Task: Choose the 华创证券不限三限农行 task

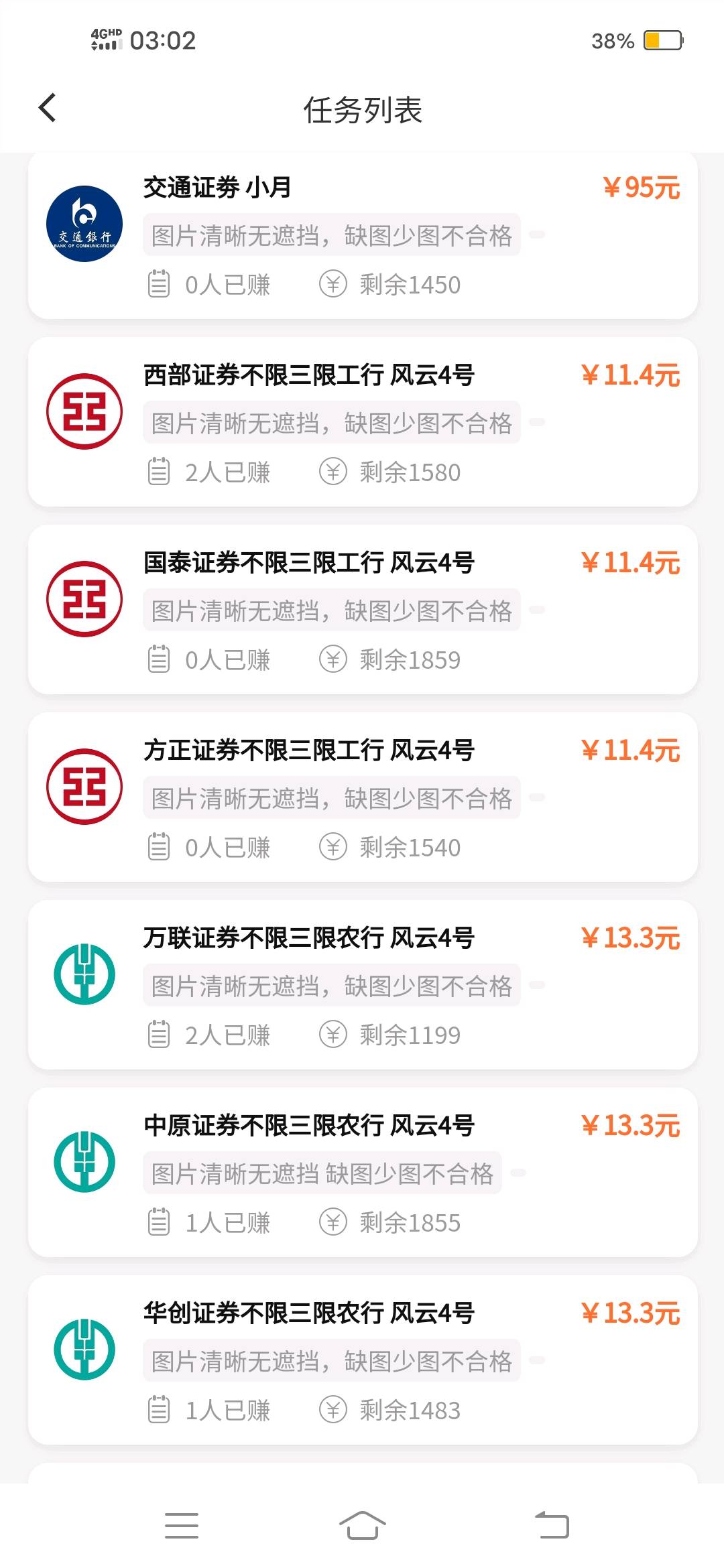Action: tap(362, 1360)
